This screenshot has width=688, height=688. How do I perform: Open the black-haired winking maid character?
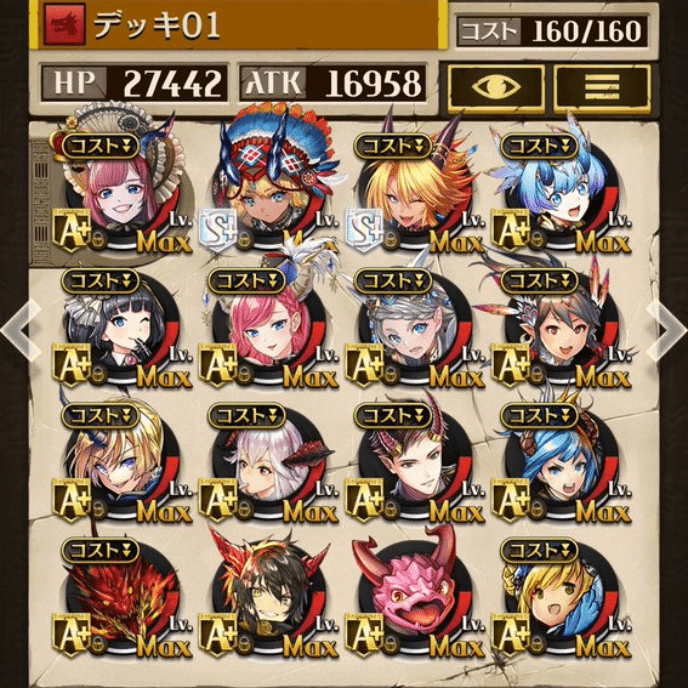coord(120,330)
